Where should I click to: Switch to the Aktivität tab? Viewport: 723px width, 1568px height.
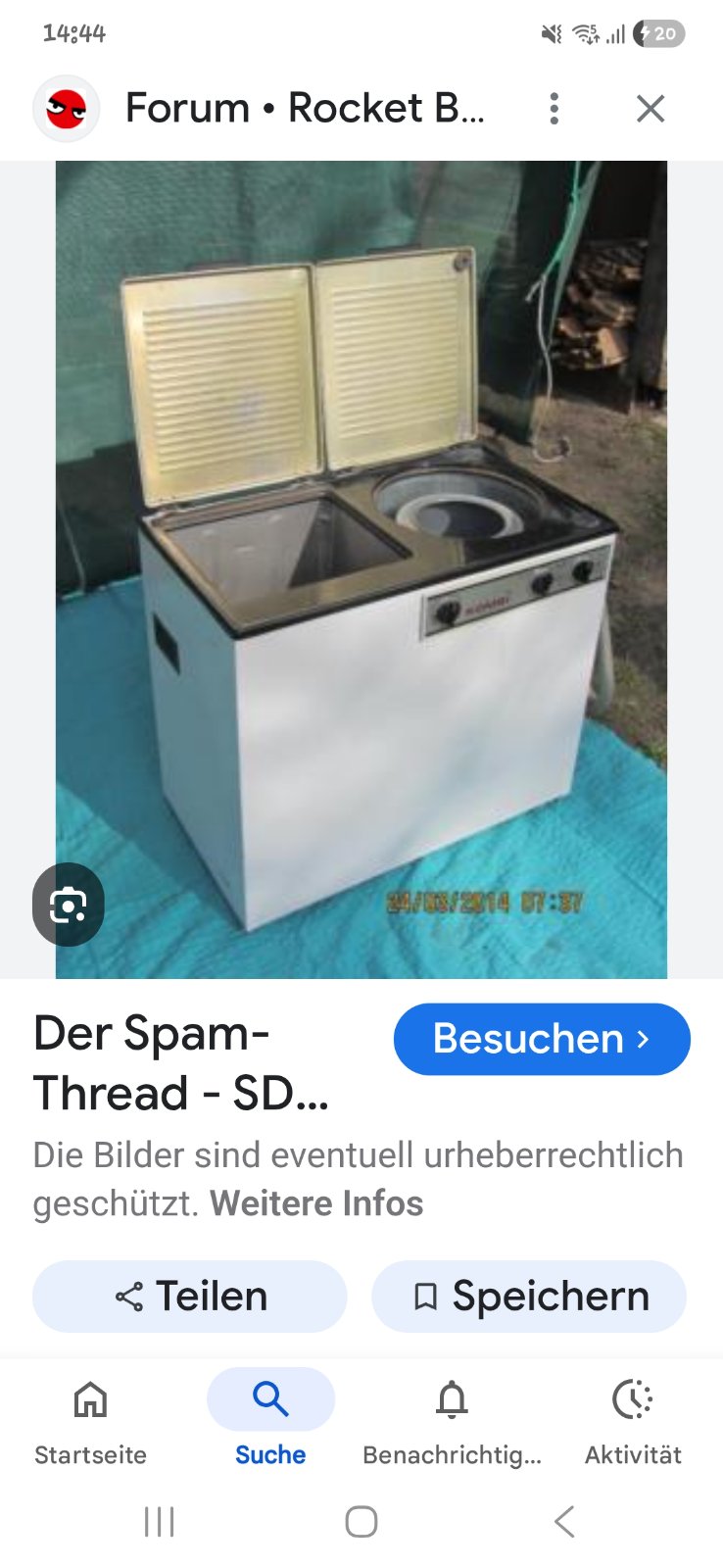click(633, 1421)
